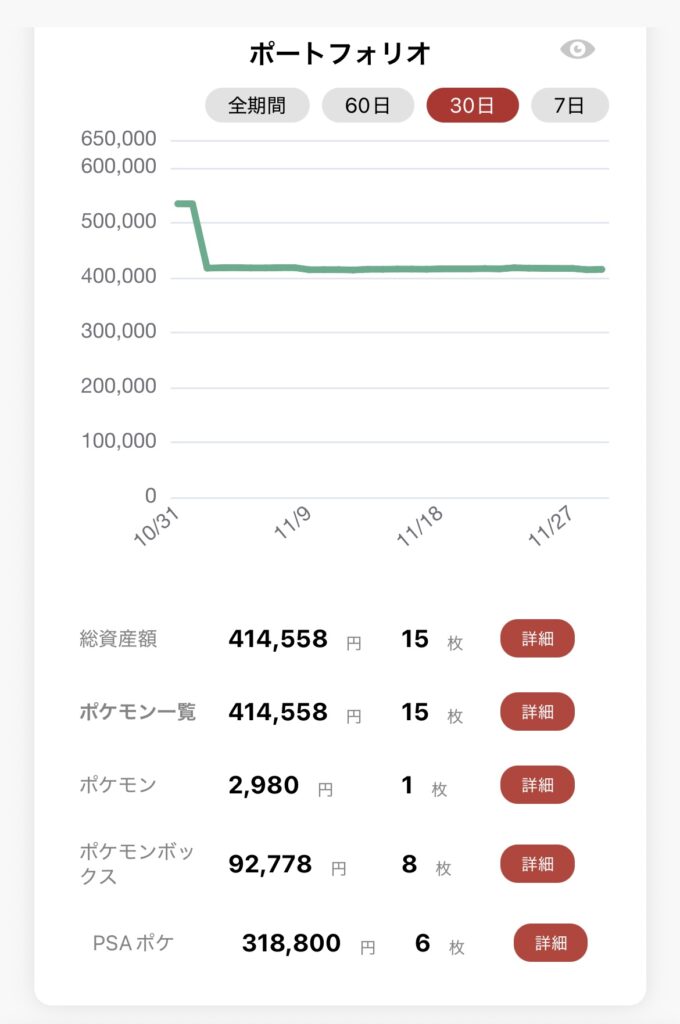The image size is (680, 1024).
Task: Switch chart range to 全期間
Action: (x=257, y=105)
